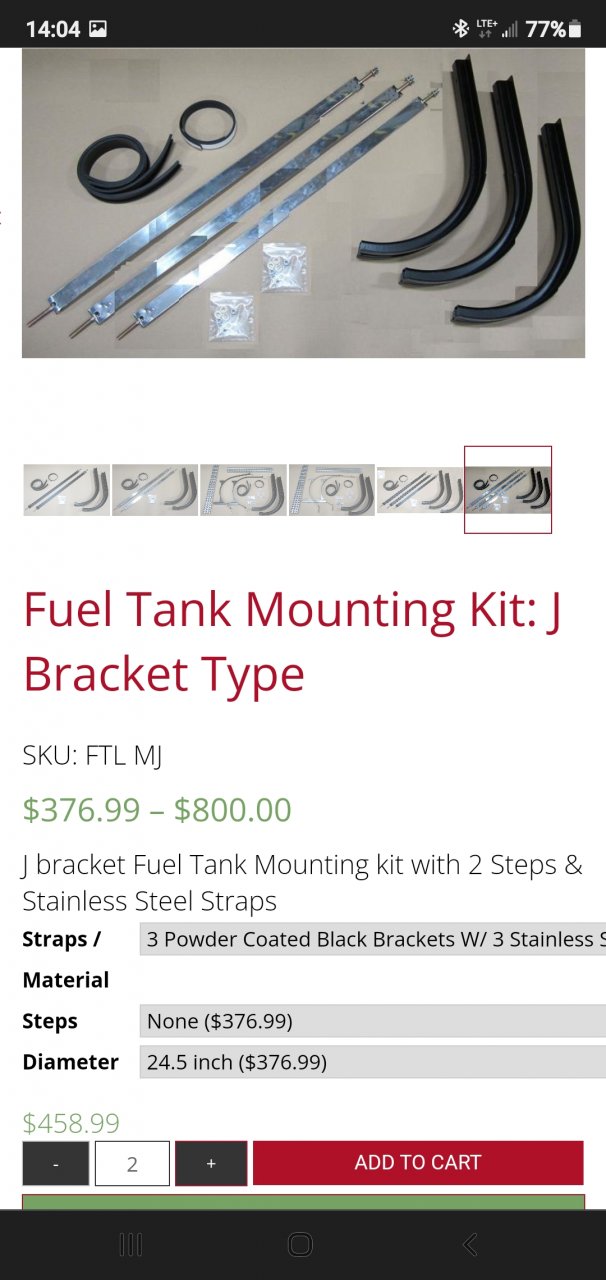Select the sixth highlighted gallery thumbnail

pyautogui.click(x=508, y=490)
